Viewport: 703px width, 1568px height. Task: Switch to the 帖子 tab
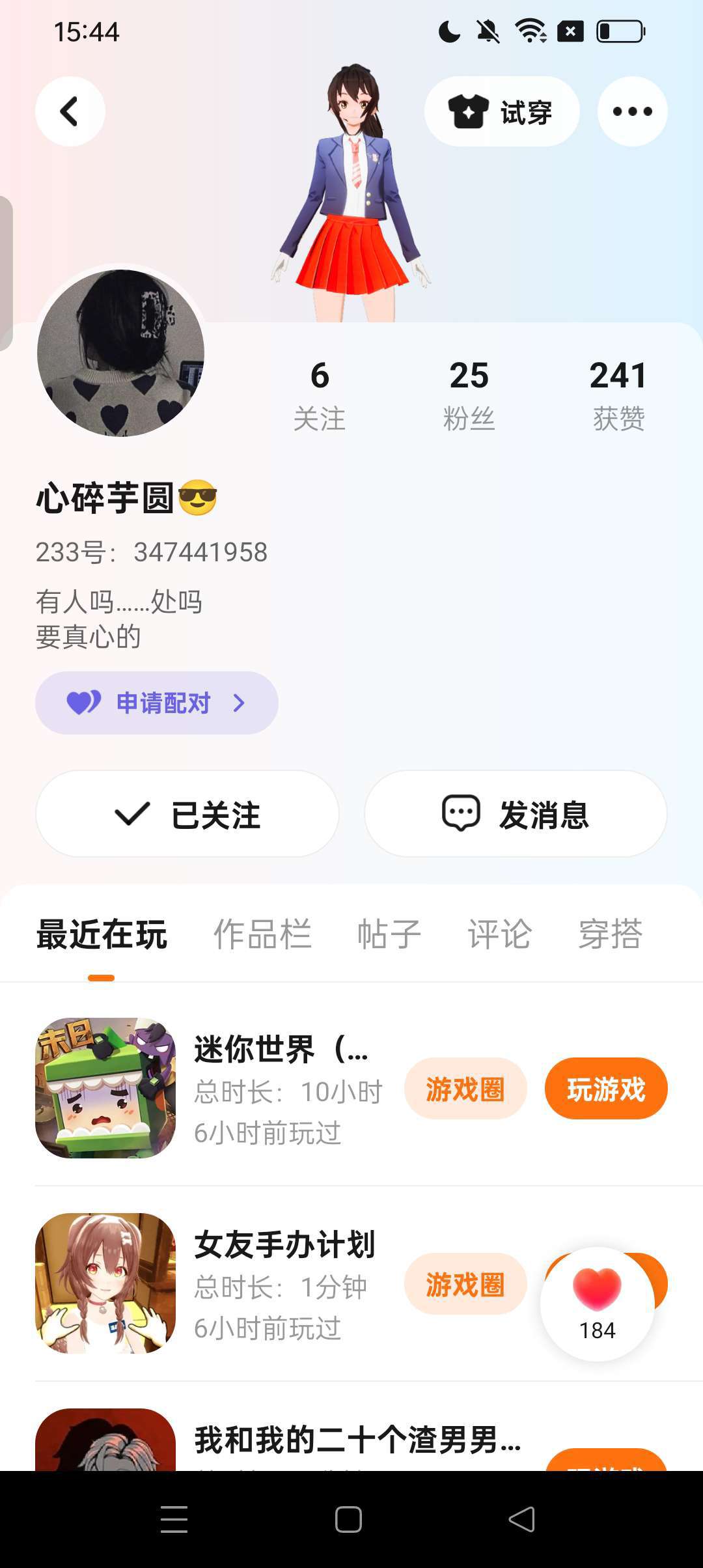point(389,934)
